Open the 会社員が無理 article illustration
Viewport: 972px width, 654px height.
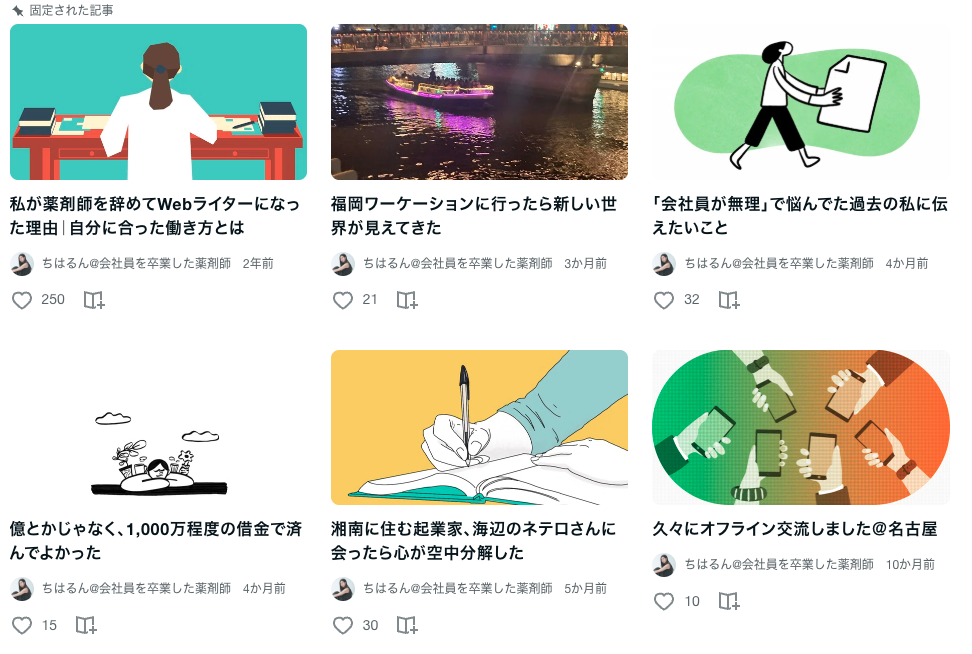click(x=800, y=102)
